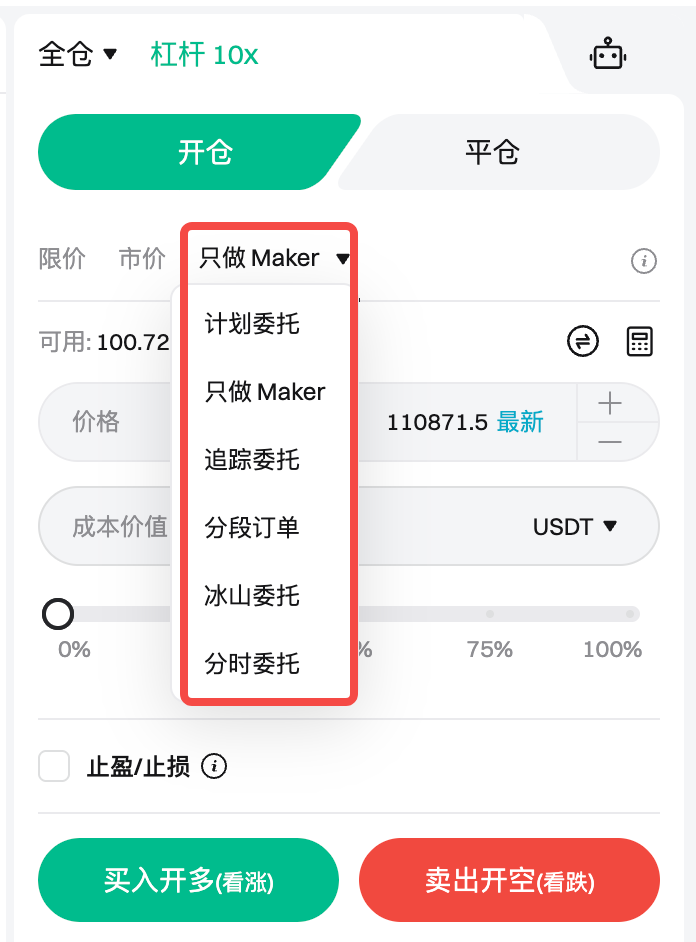This screenshot has height=942, width=696.
Task: Tap 买入开多(看涨) to go long
Action: click(188, 880)
